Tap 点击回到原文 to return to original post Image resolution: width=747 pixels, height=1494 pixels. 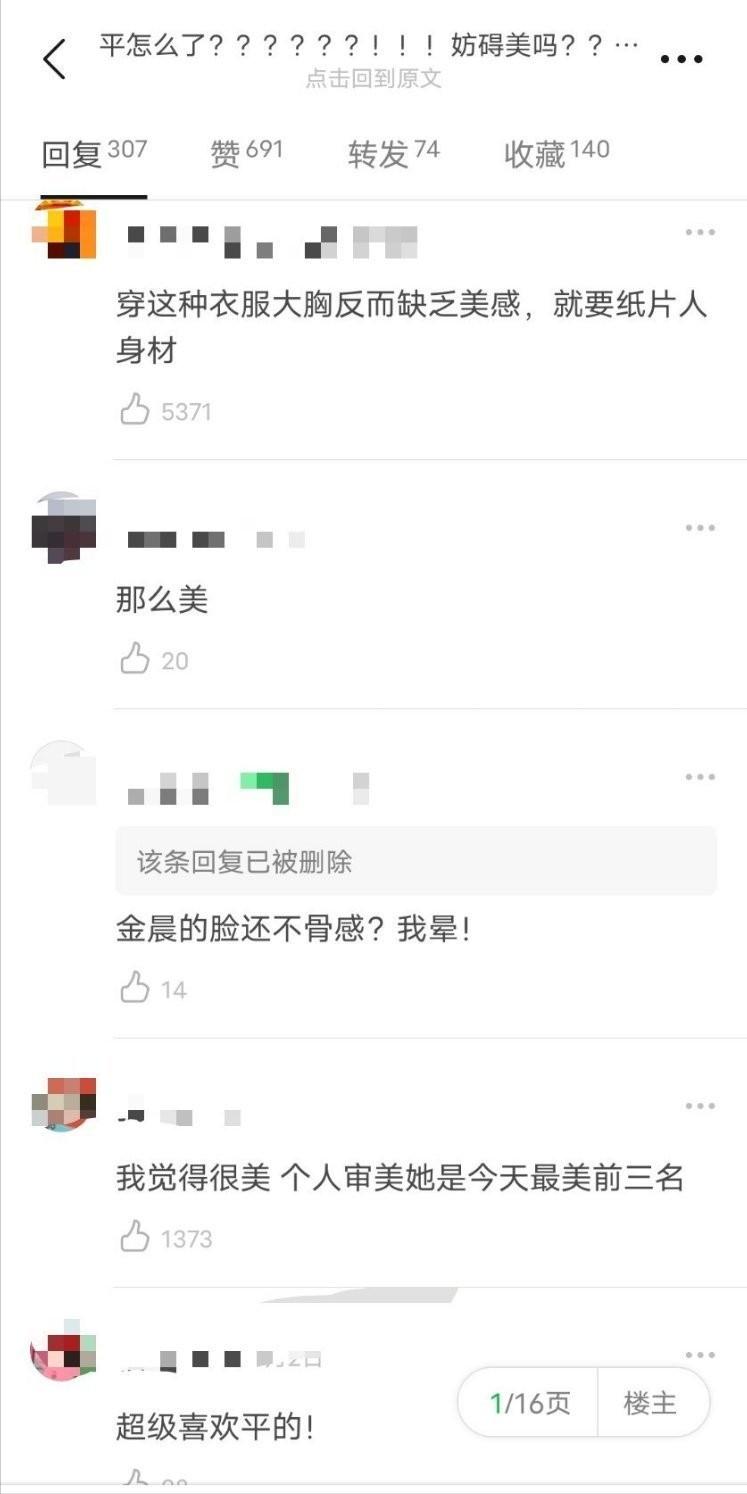click(372, 80)
